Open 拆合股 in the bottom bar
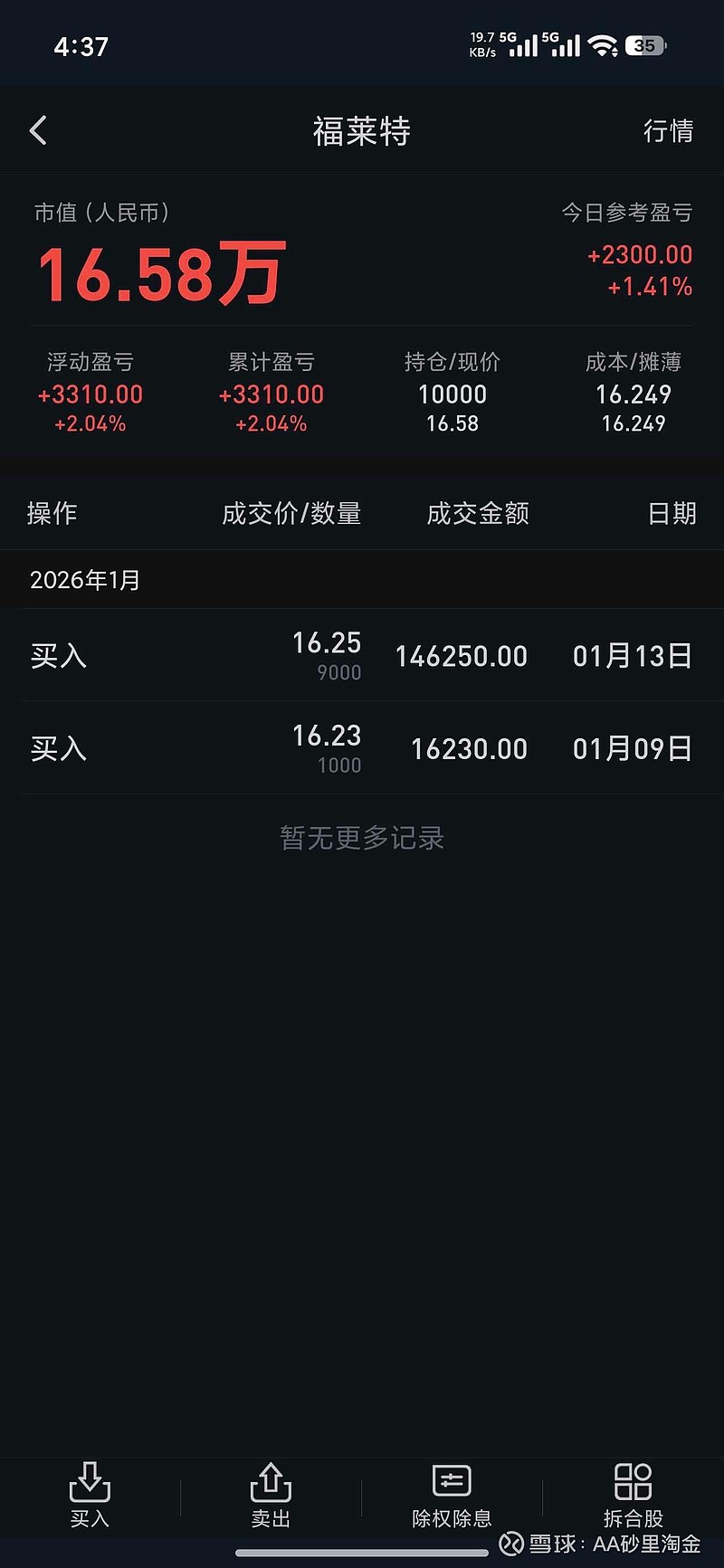724x1568 pixels. (x=633, y=1496)
